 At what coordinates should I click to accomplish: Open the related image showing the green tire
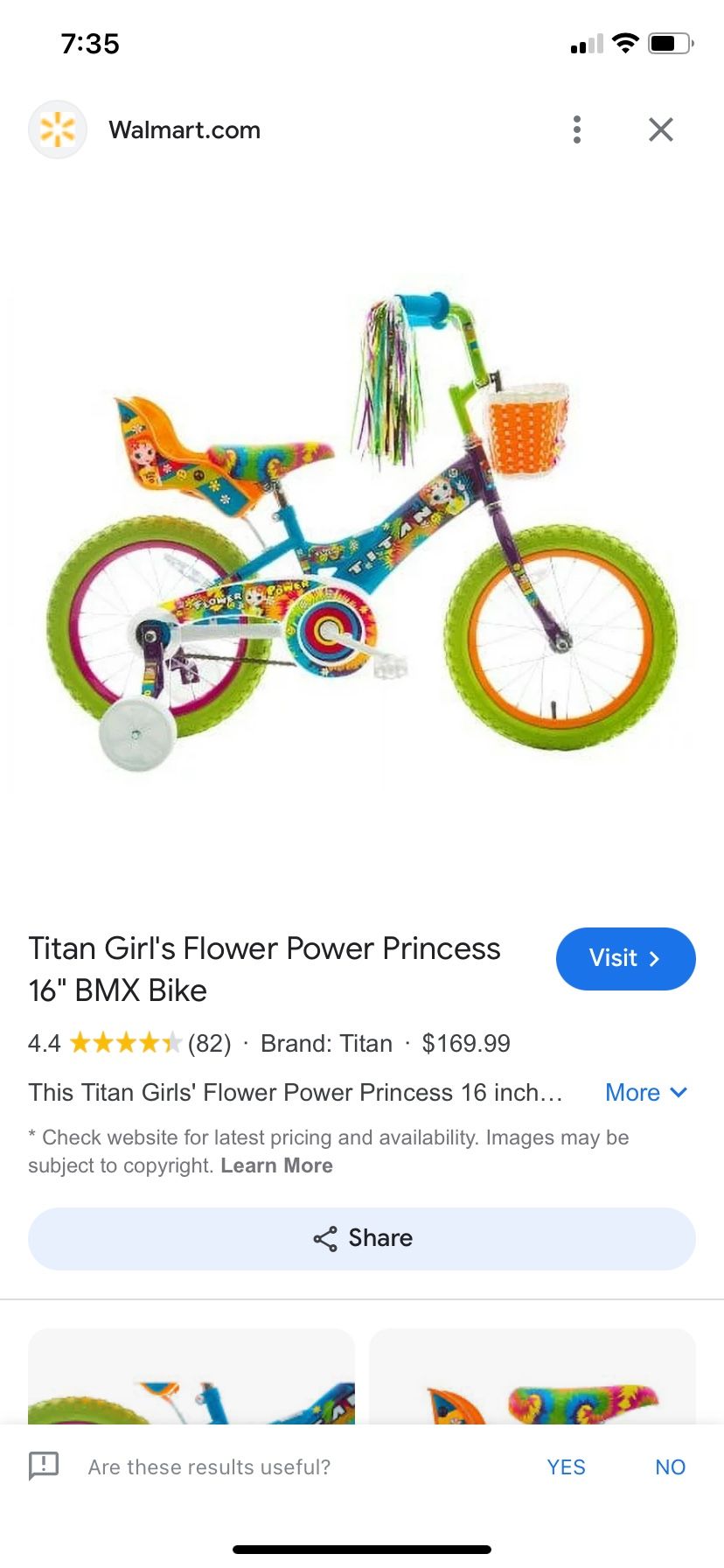191,1376
